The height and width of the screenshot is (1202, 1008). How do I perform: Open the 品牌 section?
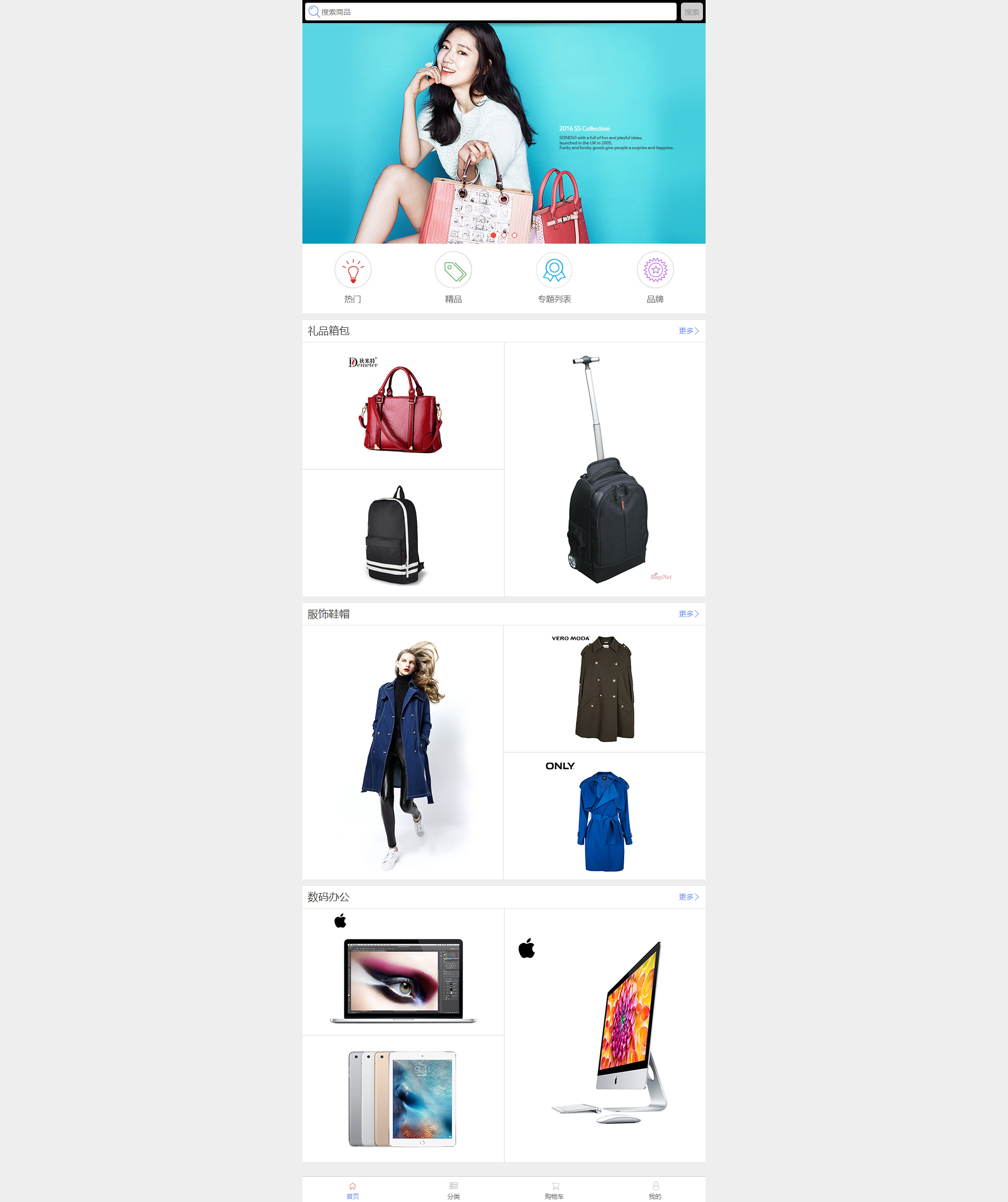(655, 278)
